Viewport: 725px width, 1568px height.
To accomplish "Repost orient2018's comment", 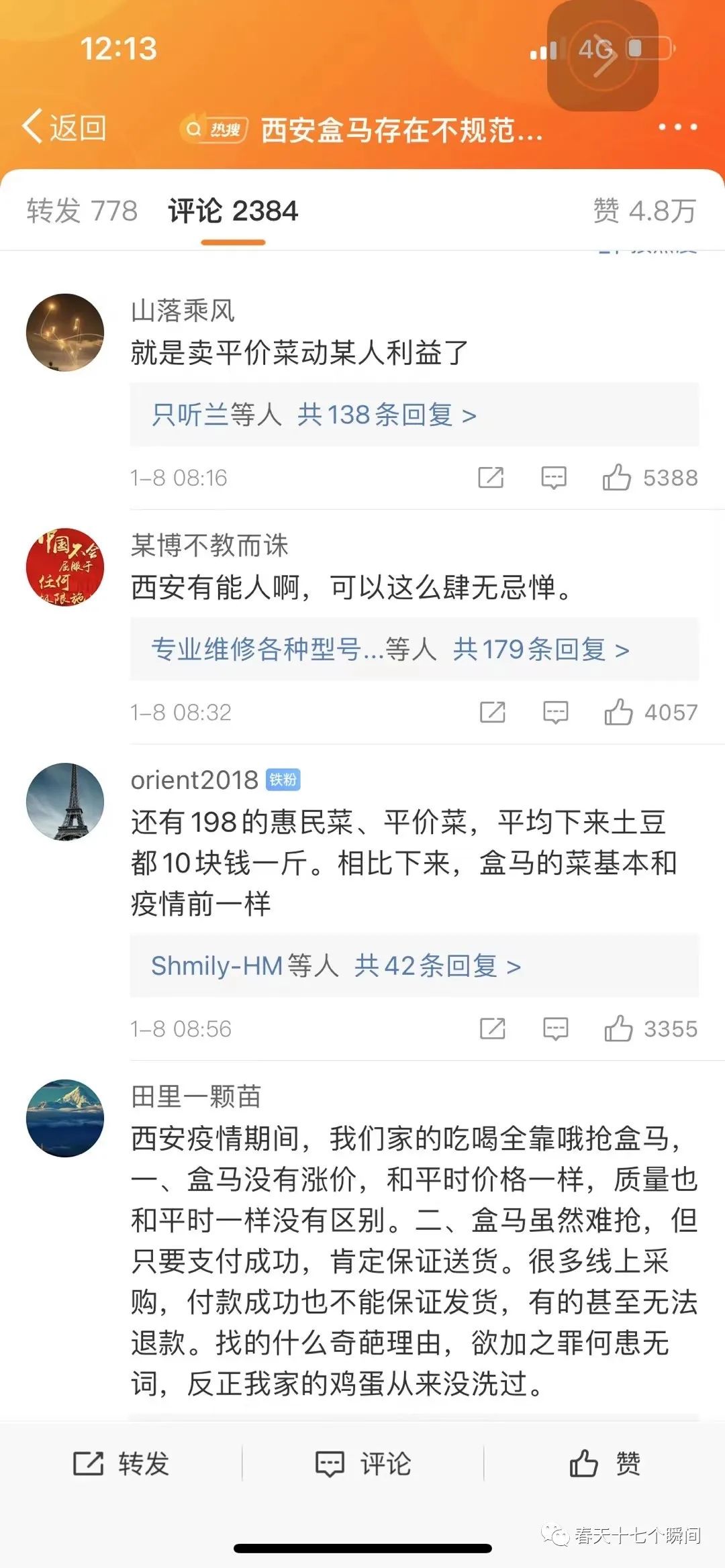I will point(492,1029).
